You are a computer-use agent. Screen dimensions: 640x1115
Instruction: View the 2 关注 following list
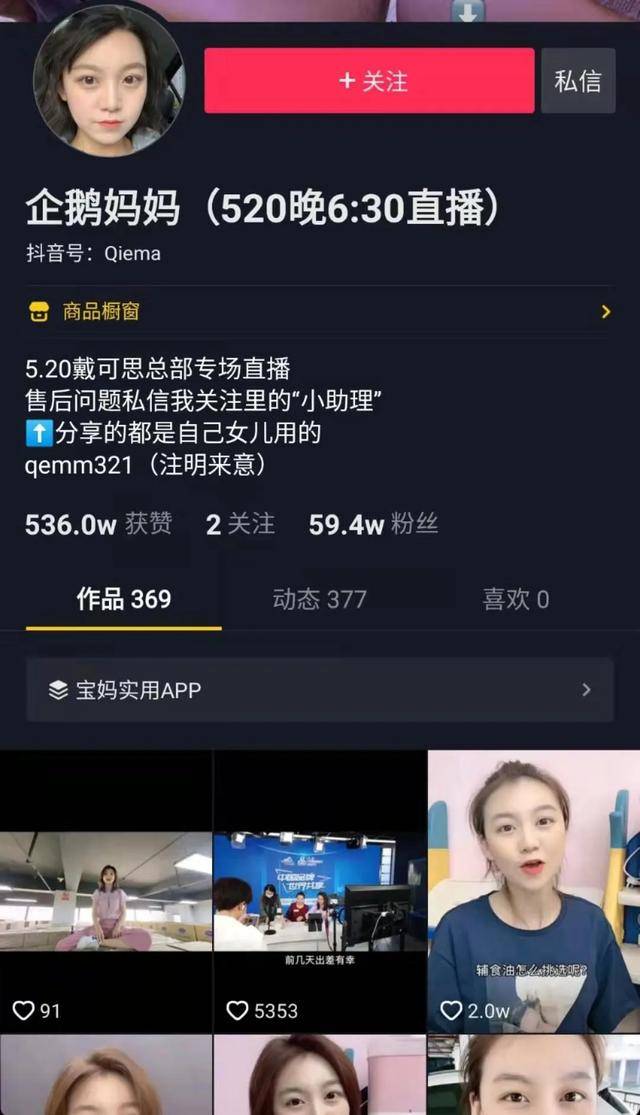click(240, 525)
